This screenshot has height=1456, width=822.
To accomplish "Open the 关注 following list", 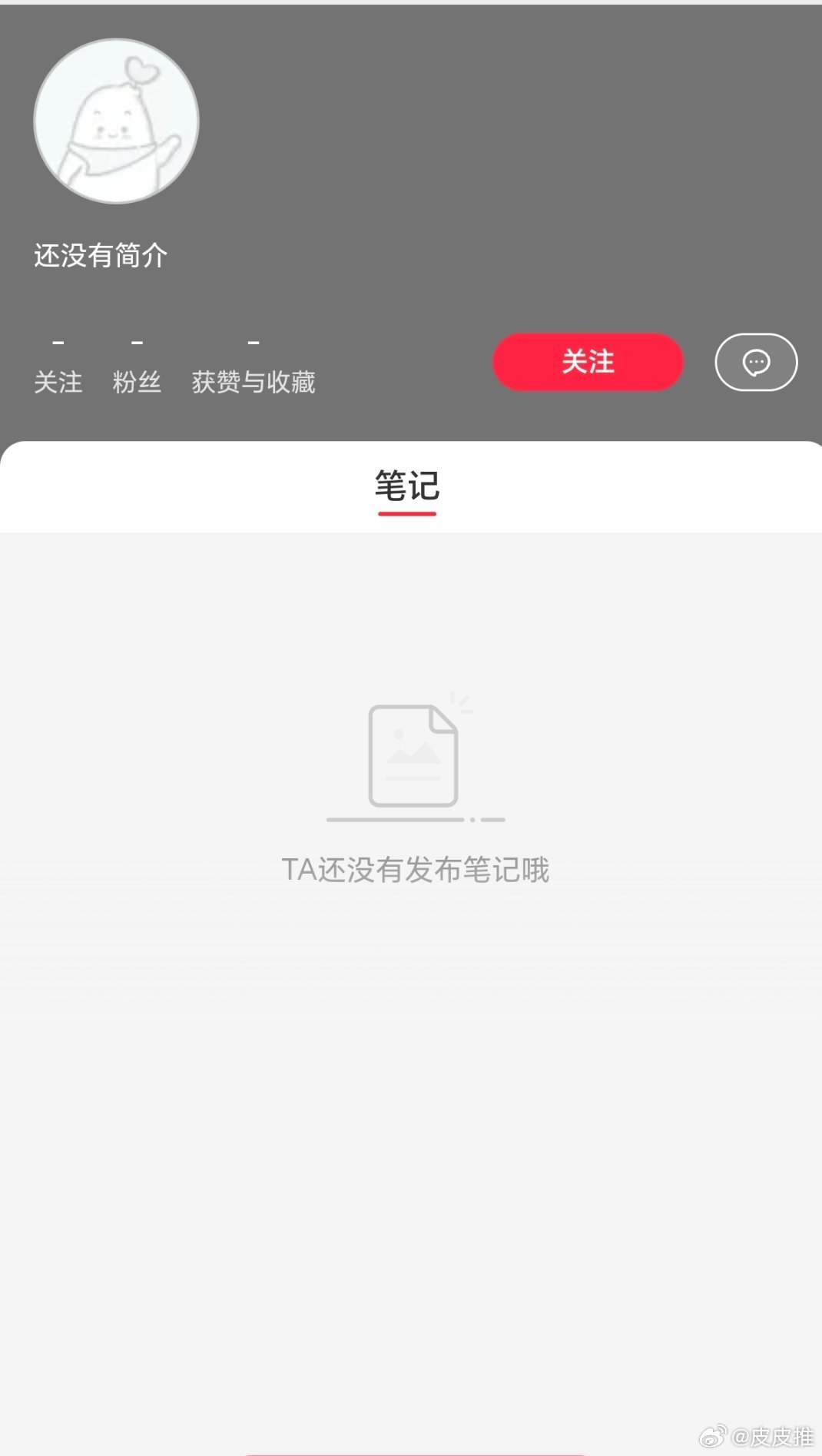I will point(59,382).
